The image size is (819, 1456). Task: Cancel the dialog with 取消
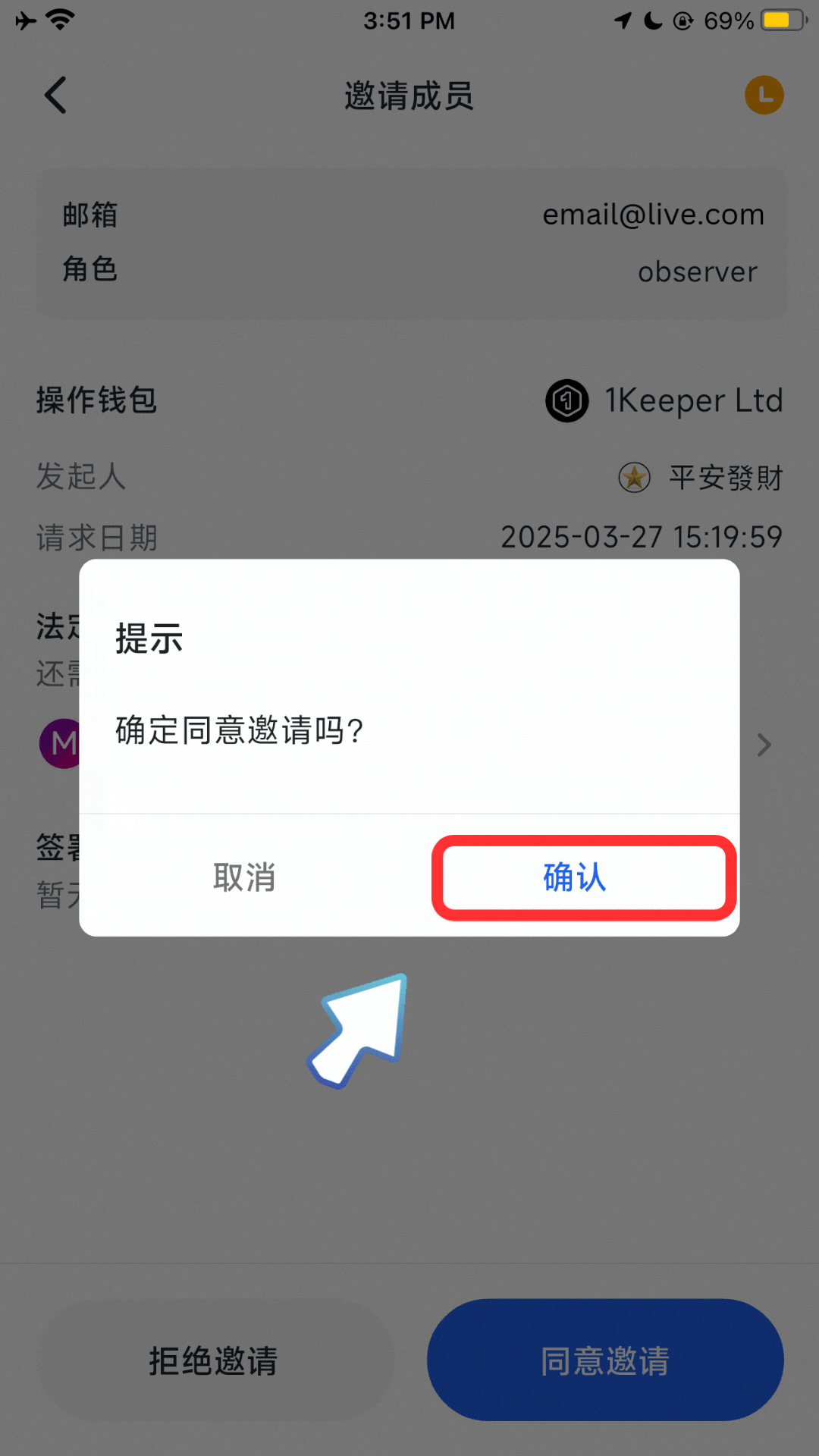(244, 877)
